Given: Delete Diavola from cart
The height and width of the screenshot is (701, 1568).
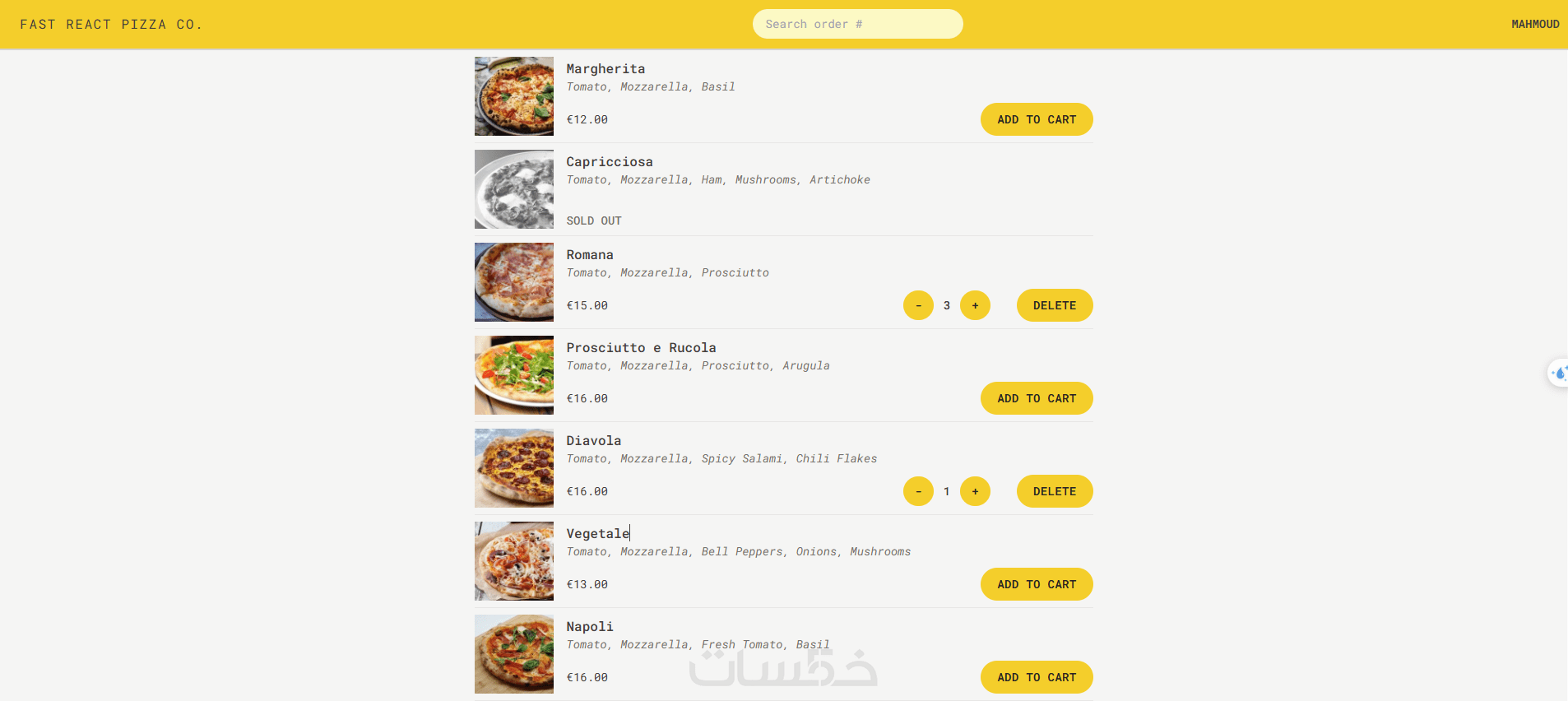Looking at the screenshot, I should coord(1054,491).
